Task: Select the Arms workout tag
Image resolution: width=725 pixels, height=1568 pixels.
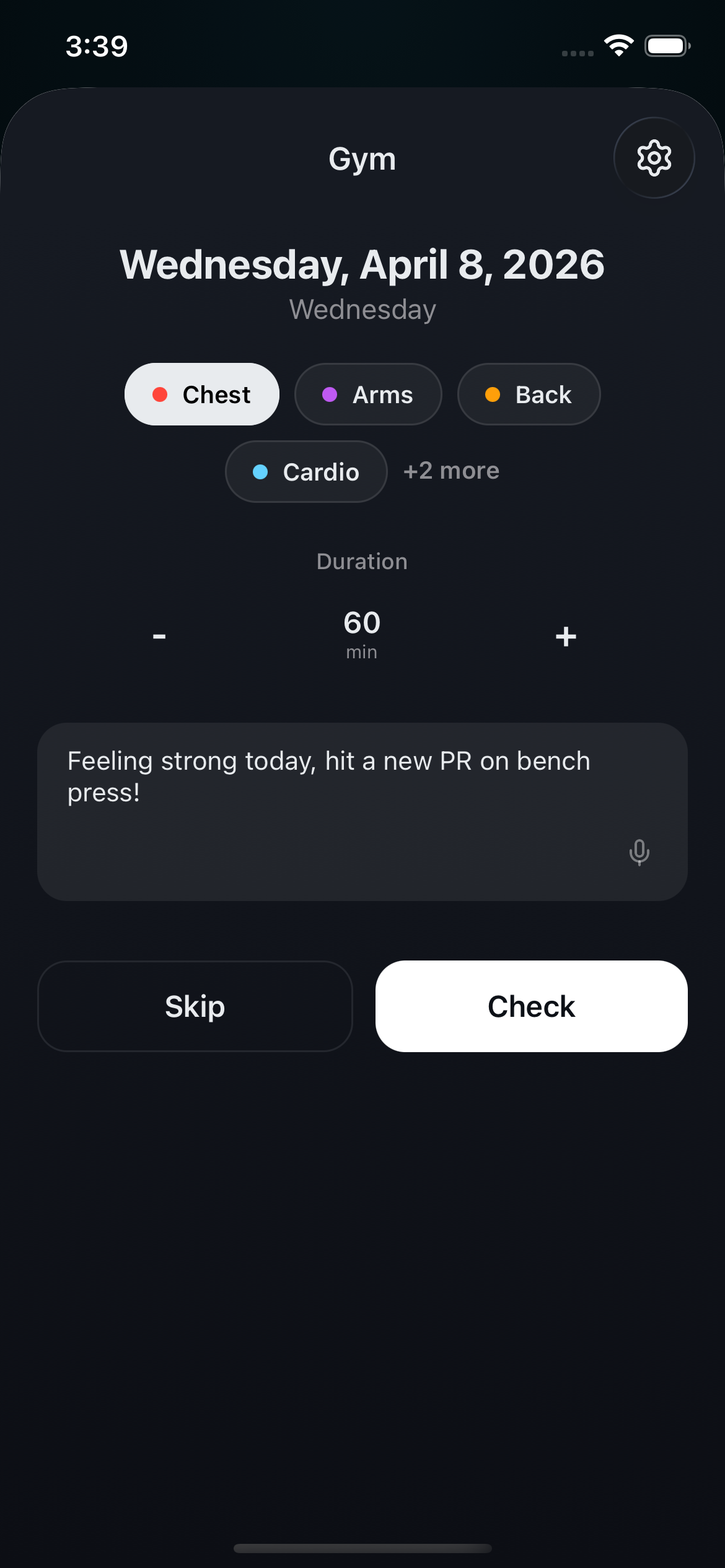Action: (368, 394)
